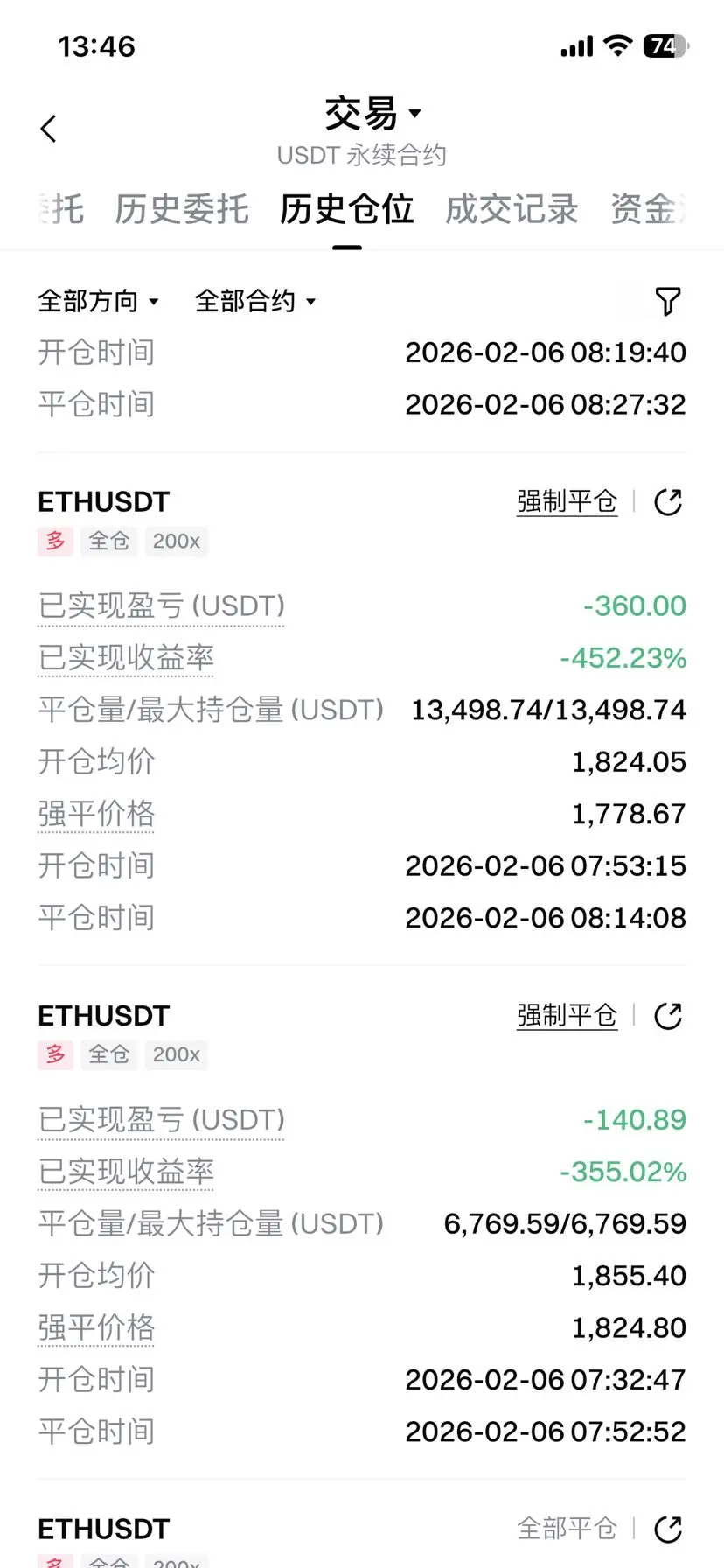This screenshot has width=724, height=1568.
Task: Share the ETHUSDT position with -360.00 loss
Action: [668, 502]
